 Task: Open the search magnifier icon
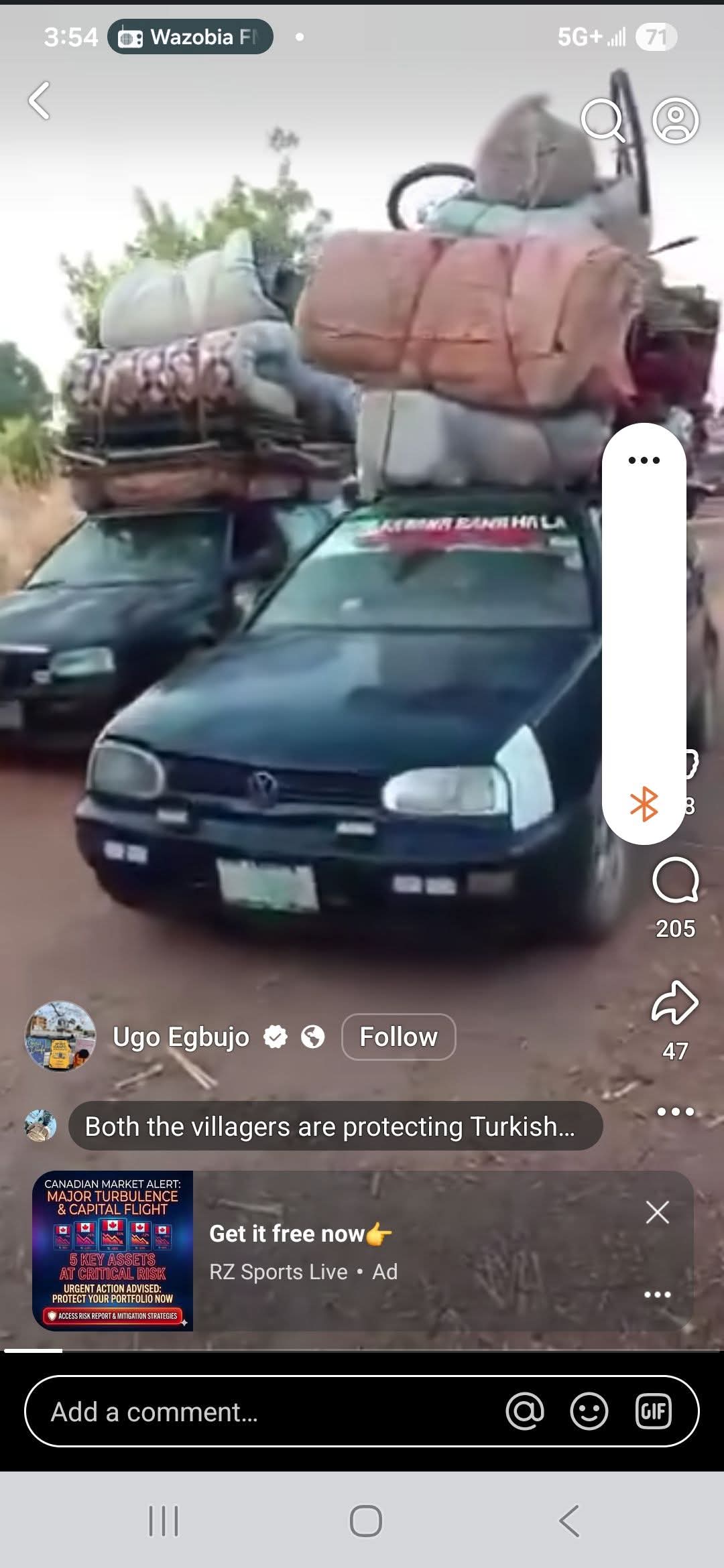(603, 121)
